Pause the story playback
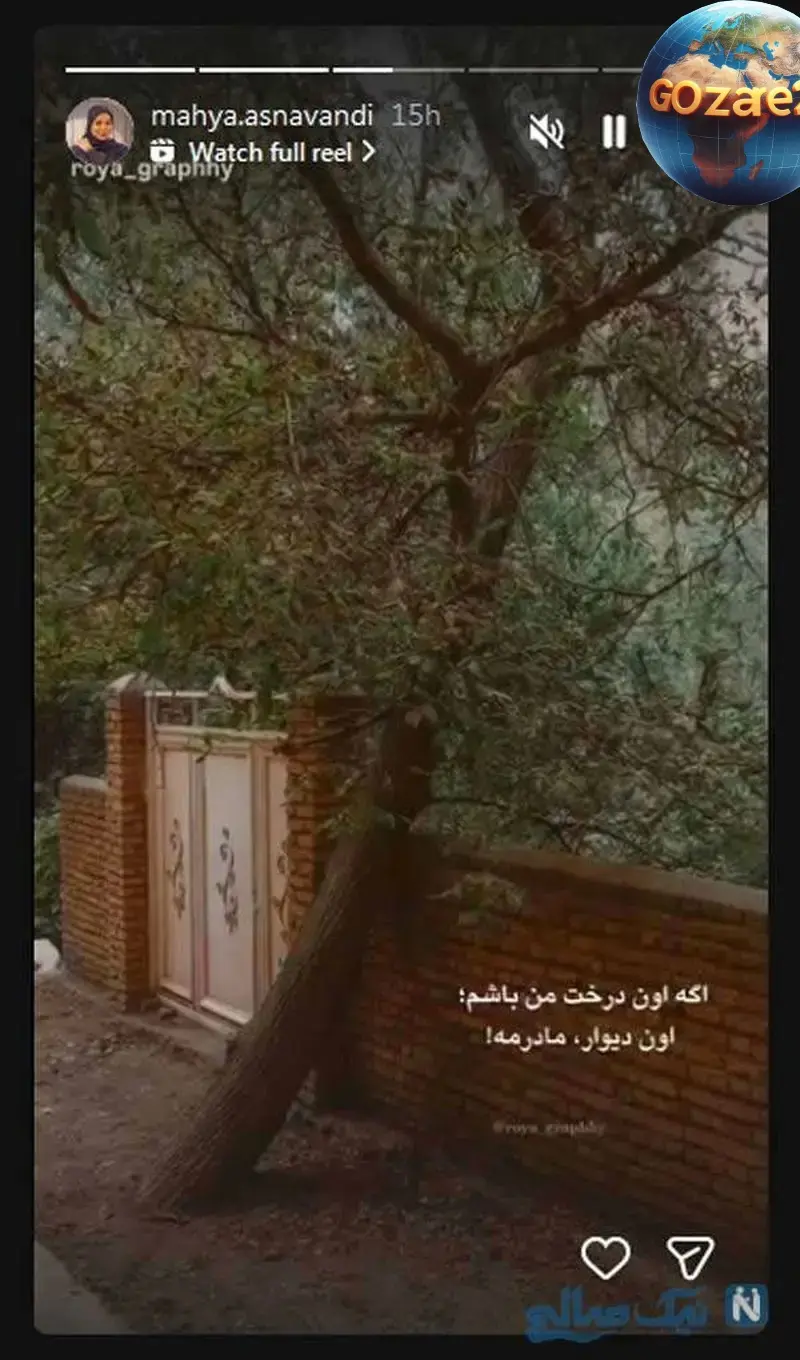The image size is (800, 1360). pos(614,132)
